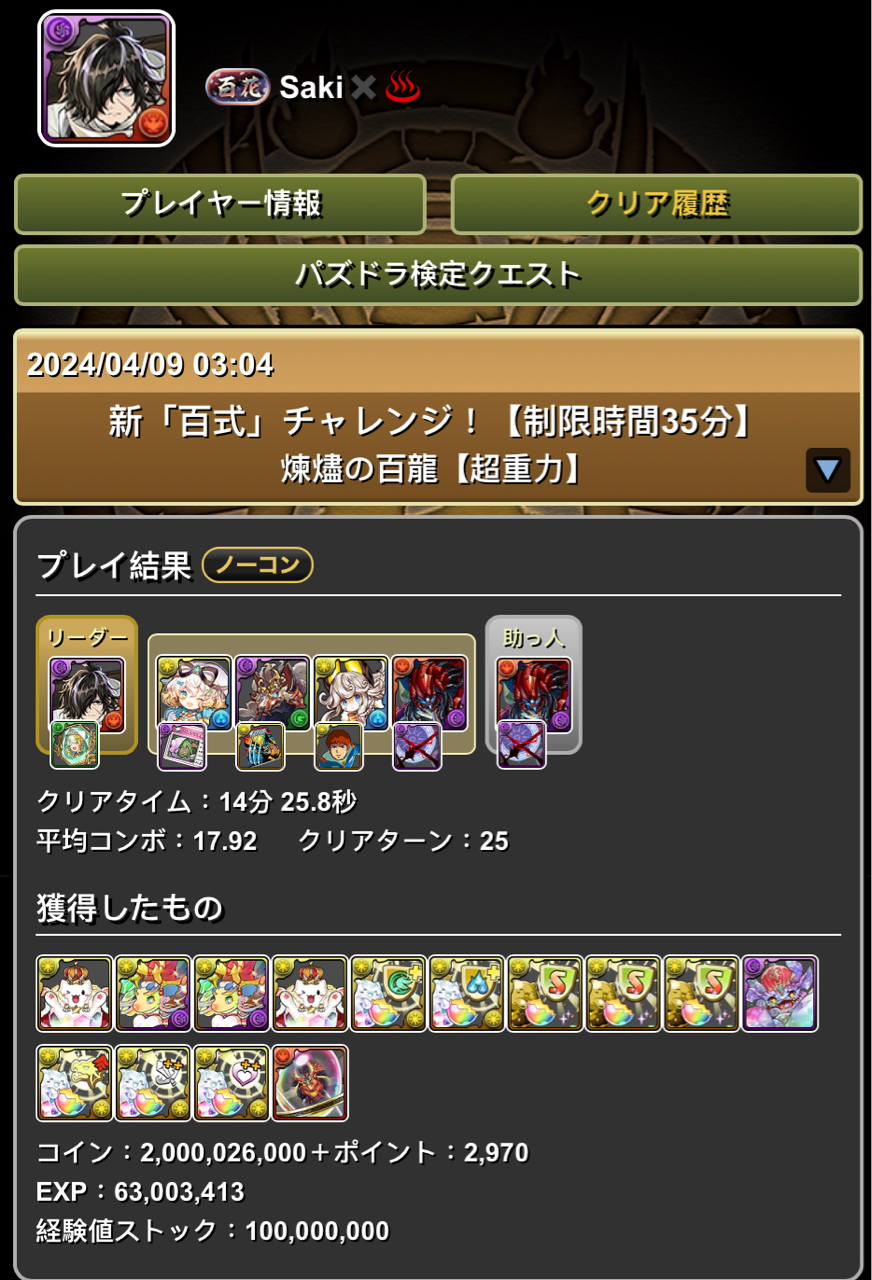Open the プレイヤー情報 tab

tap(220, 204)
